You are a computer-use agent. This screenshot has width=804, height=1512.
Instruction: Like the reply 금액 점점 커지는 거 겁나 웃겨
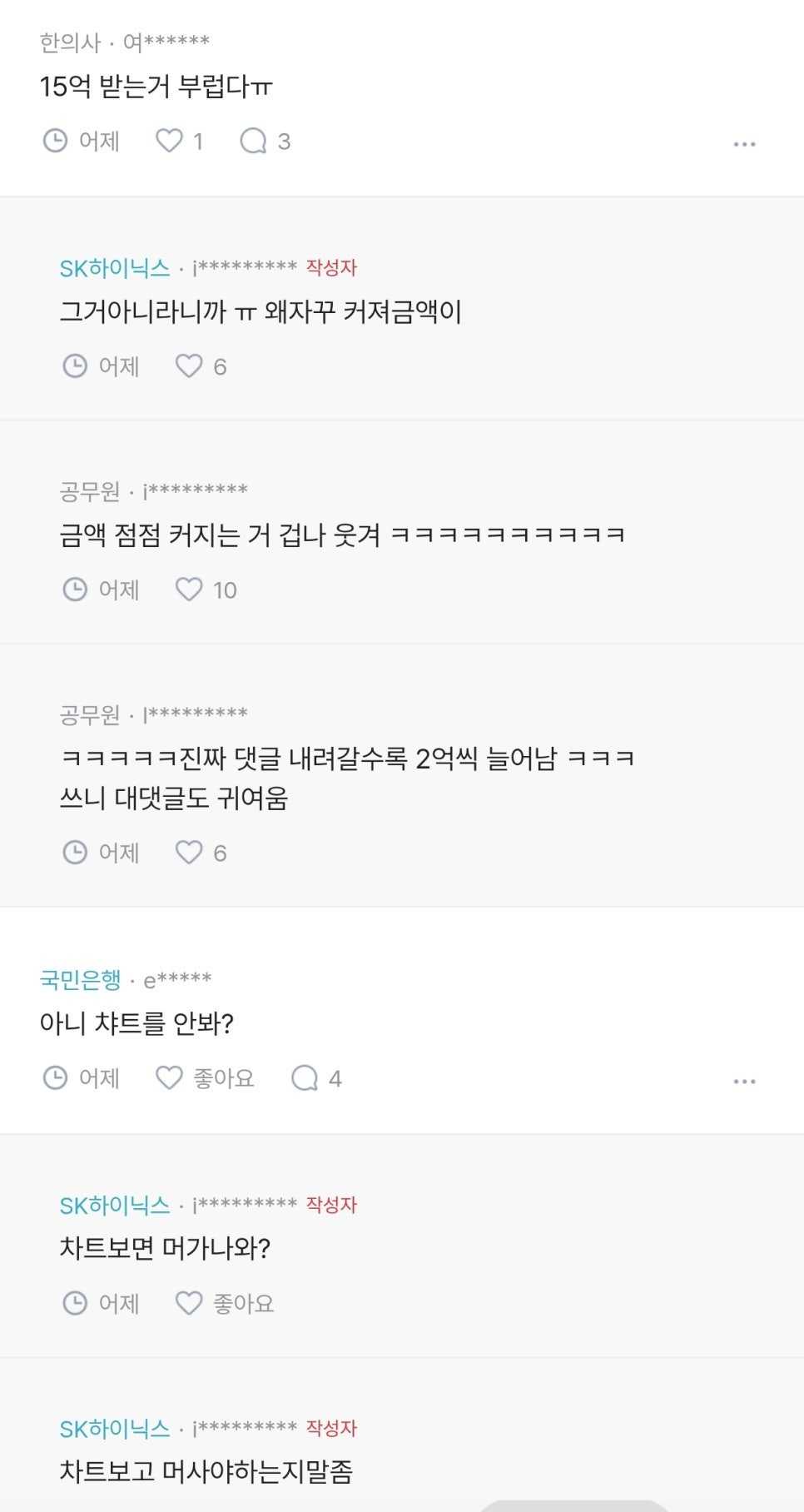pyautogui.click(x=206, y=589)
